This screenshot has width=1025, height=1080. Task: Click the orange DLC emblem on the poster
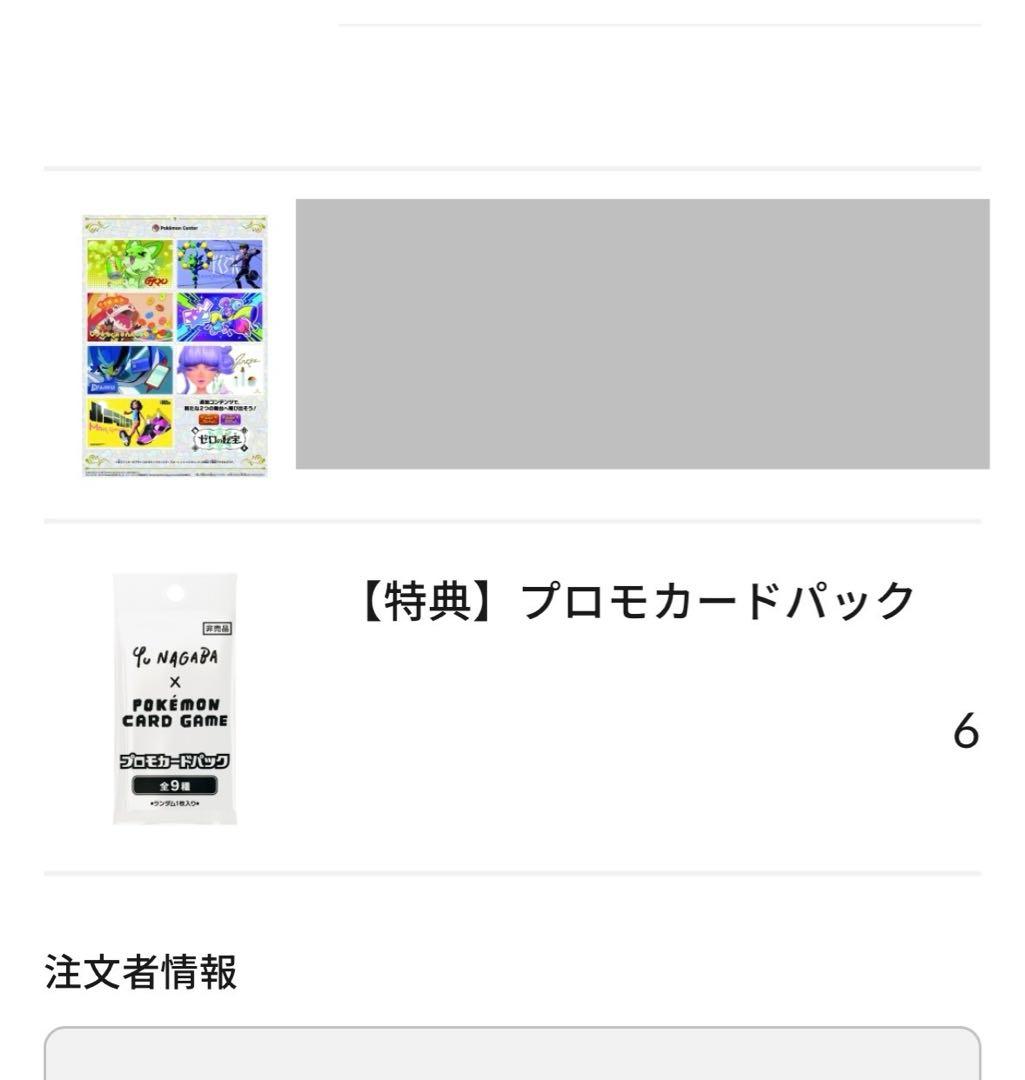click(x=207, y=419)
